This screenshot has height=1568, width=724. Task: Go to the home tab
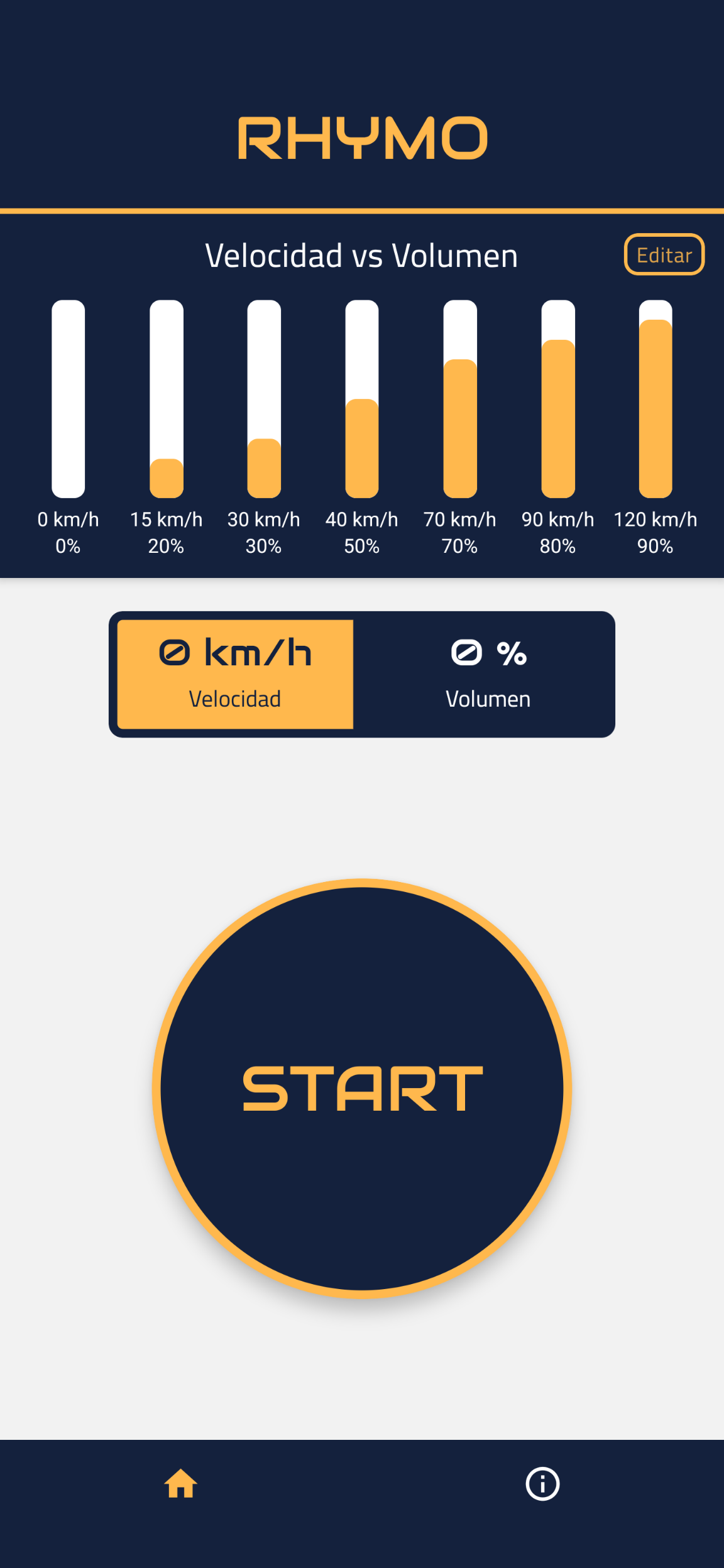(x=181, y=1484)
